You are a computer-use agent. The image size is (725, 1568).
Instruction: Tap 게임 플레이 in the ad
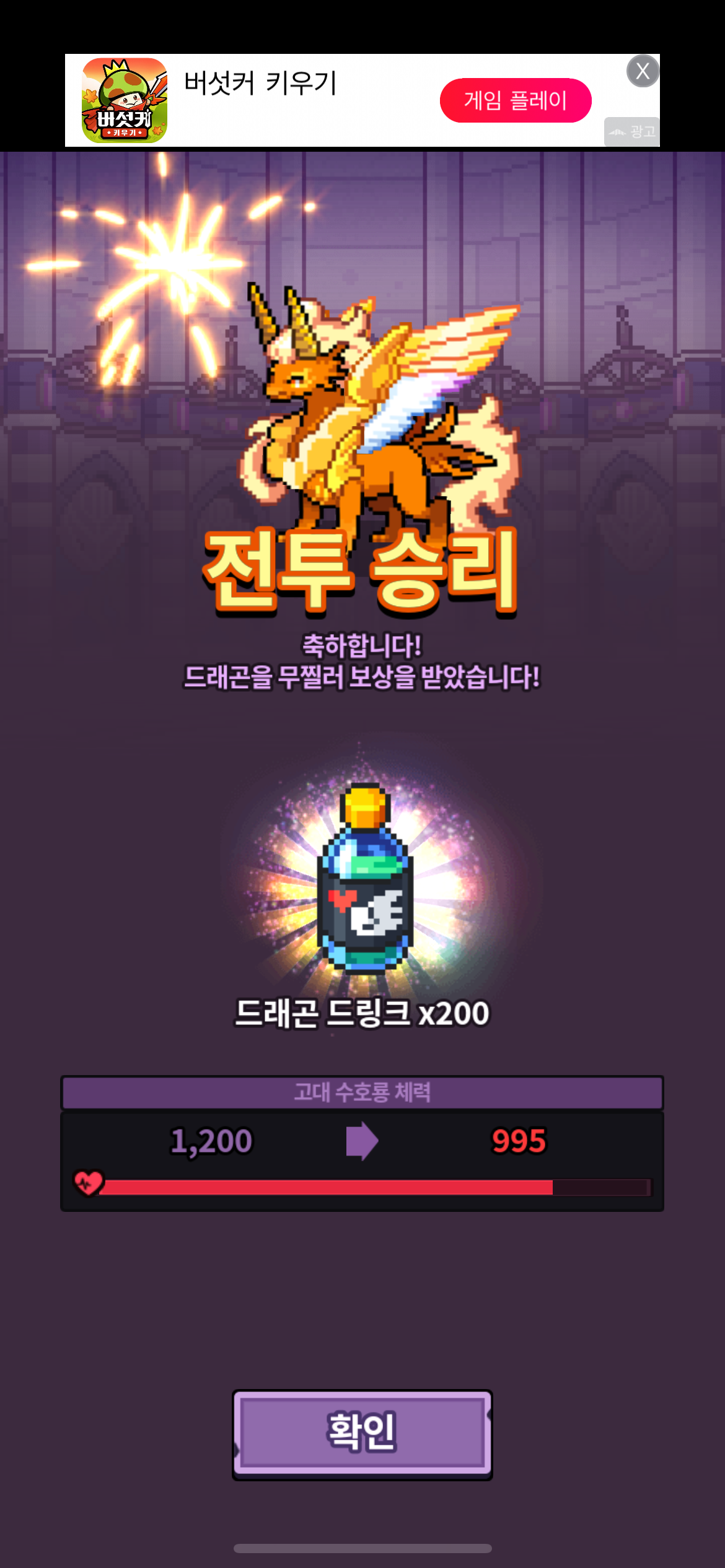pyautogui.click(x=515, y=100)
